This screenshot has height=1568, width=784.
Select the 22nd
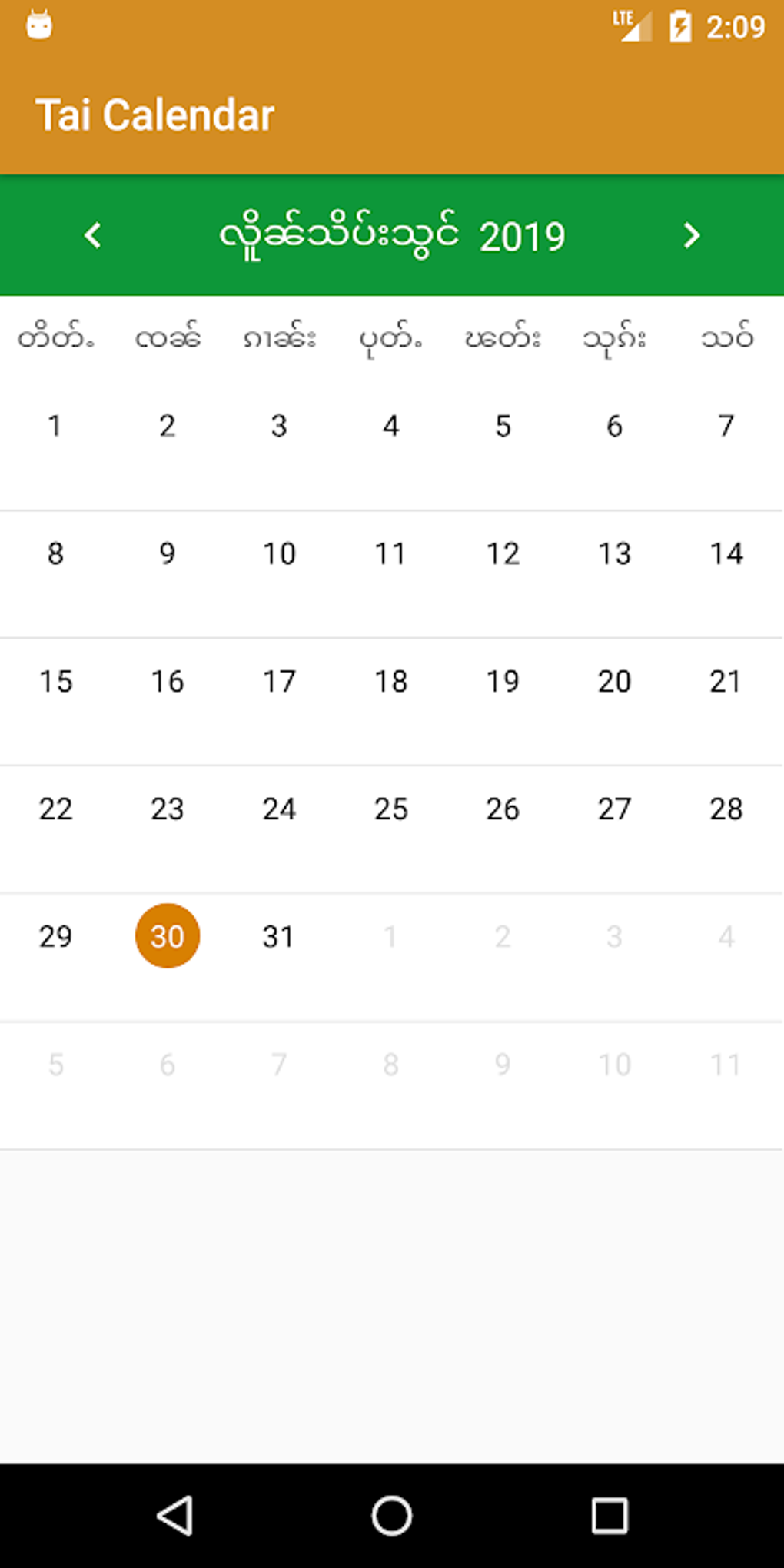[55, 809]
